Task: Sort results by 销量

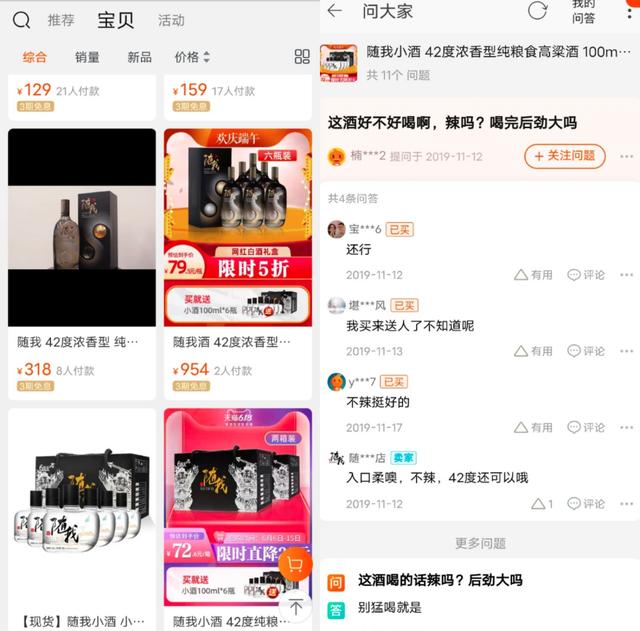Action: (87, 57)
